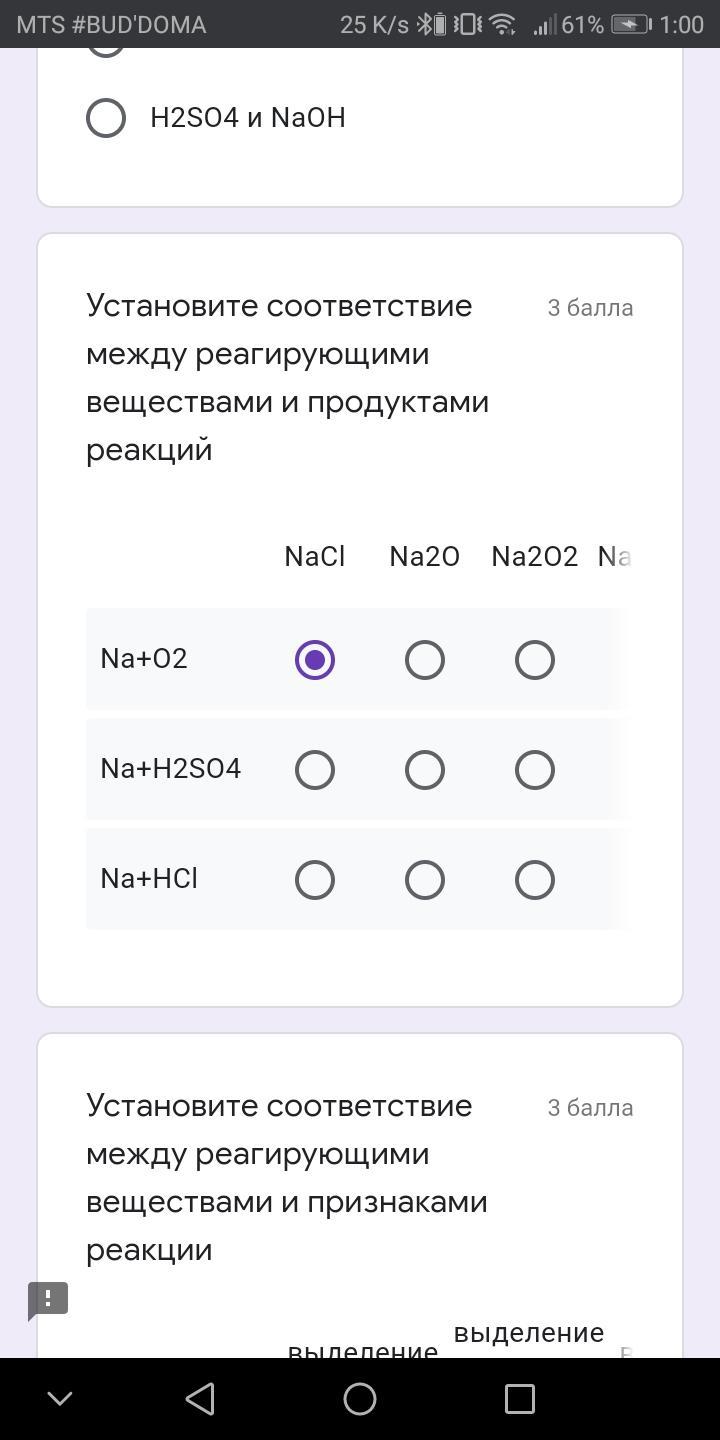This screenshot has width=720, height=1440.
Task: Mark Na2O for the Na+HCl row
Action: click(425, 880)
